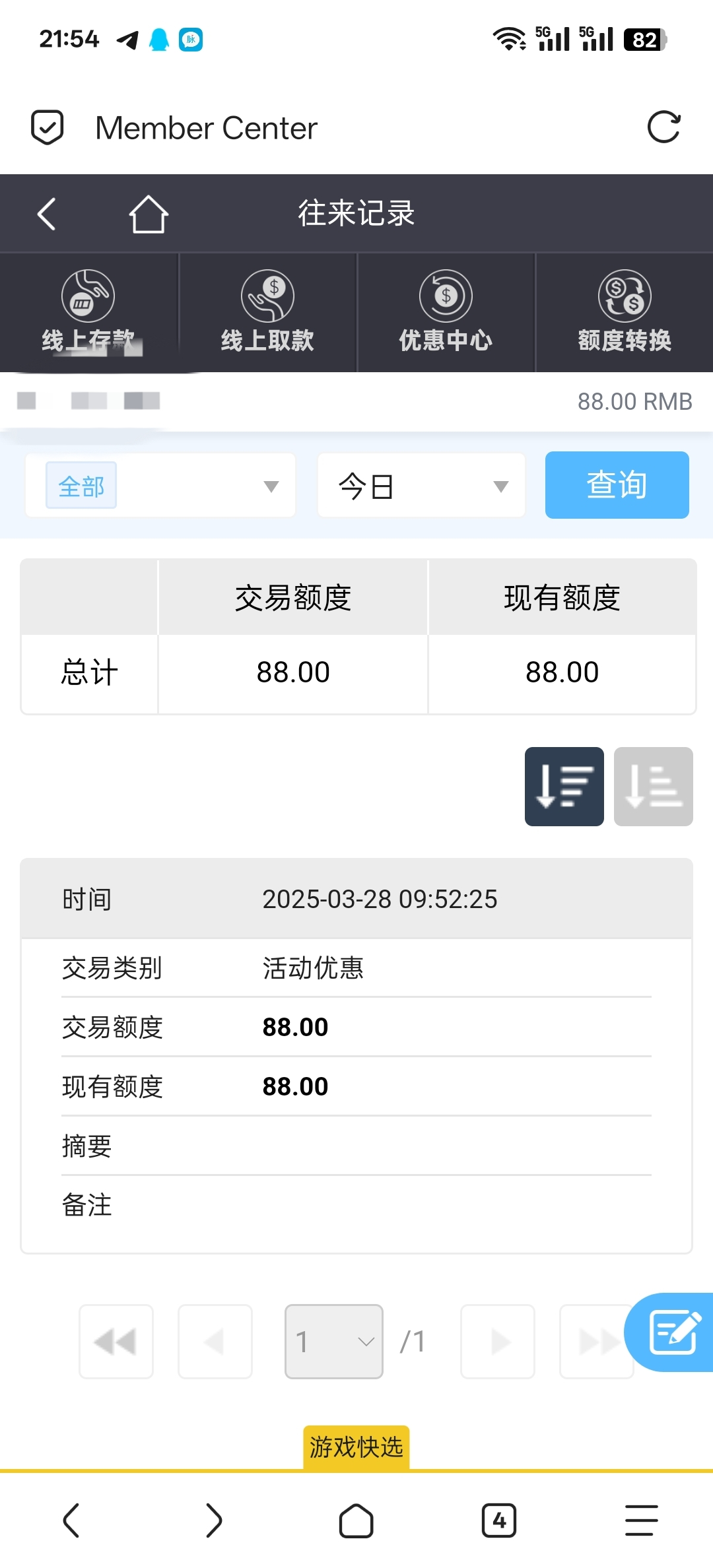Viewport: 713px width, 1568px height.
Task: Open browser tabs showing 4
Action: click(x=498, y=1520)
